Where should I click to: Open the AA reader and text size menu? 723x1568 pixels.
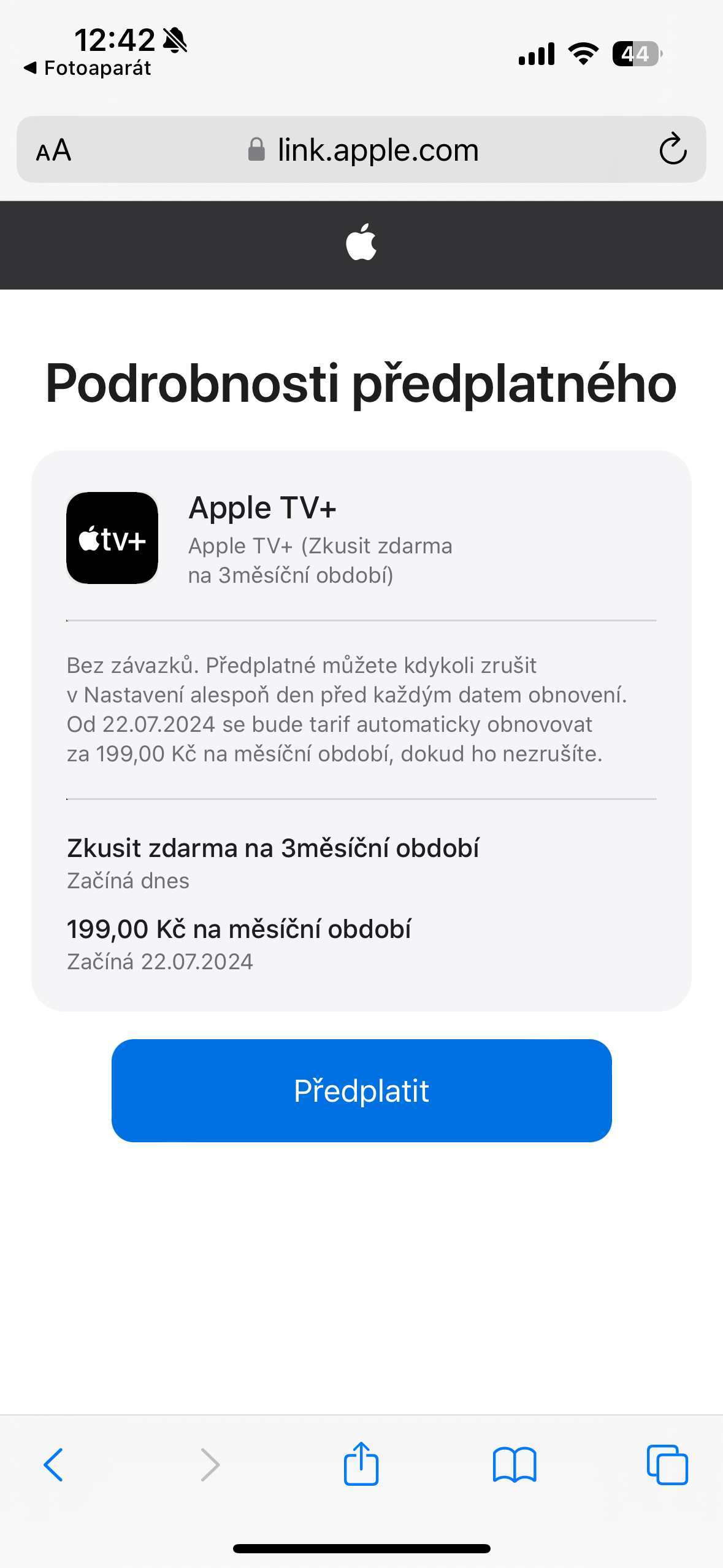pyautogui.click(x=54, y=150)
